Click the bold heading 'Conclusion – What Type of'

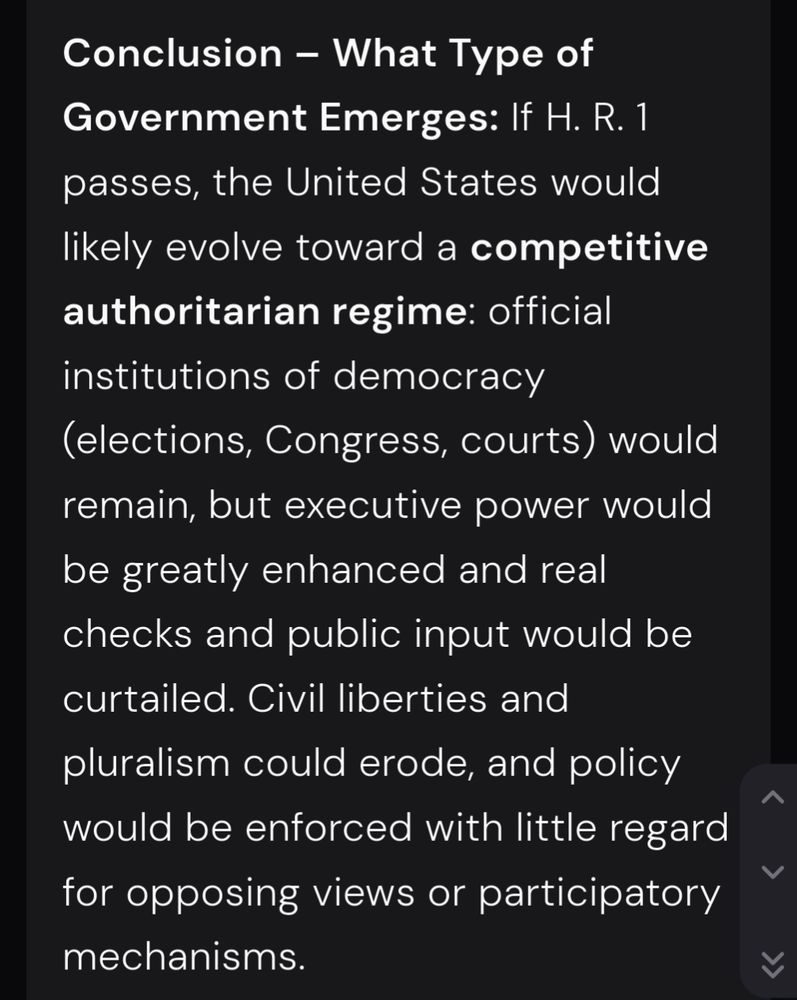tap(329, 53)
